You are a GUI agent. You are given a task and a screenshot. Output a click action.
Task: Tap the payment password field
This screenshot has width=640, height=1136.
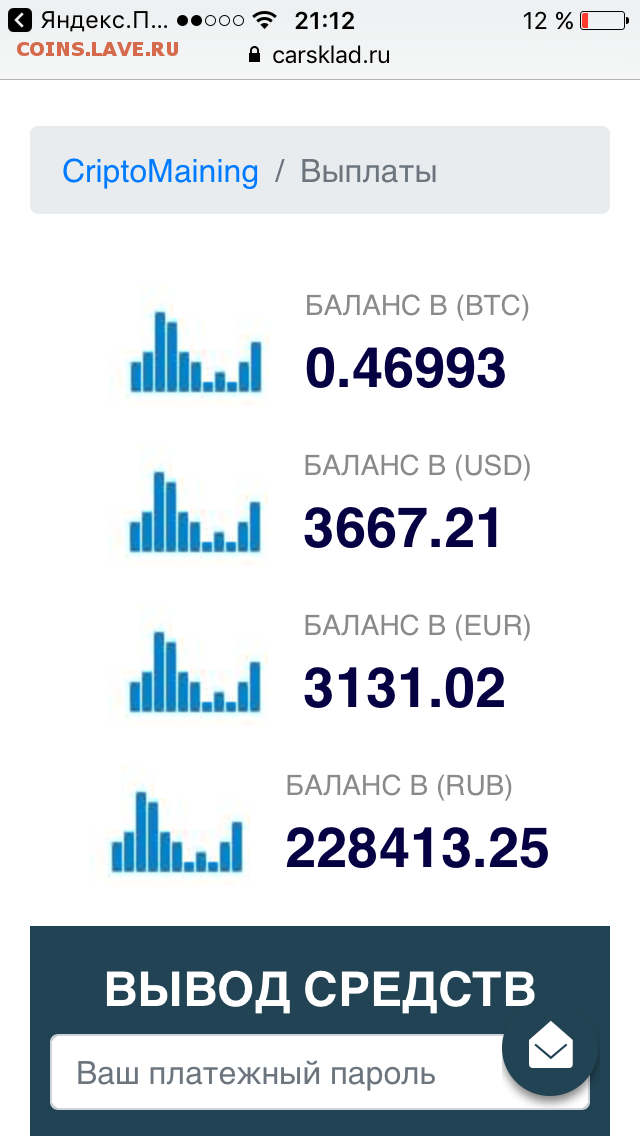[x=320, y=1073]
